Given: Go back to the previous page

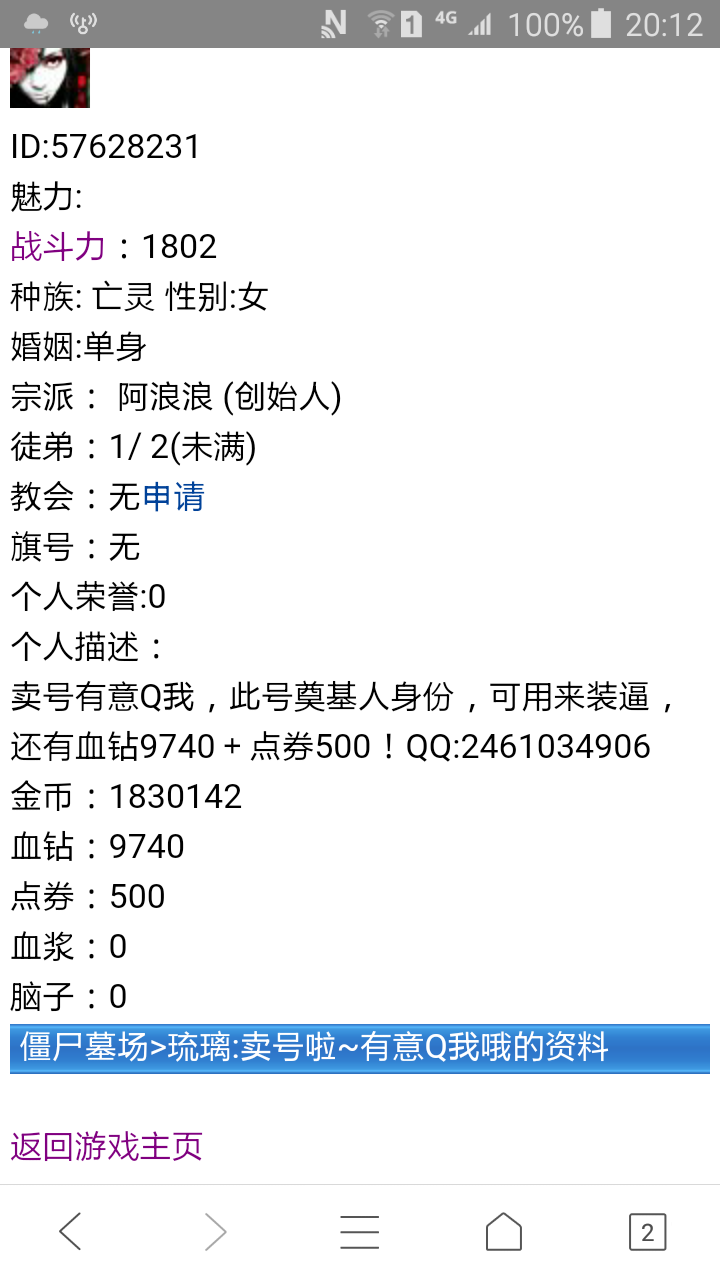Looking at the screenshot, I should 70,1232.
